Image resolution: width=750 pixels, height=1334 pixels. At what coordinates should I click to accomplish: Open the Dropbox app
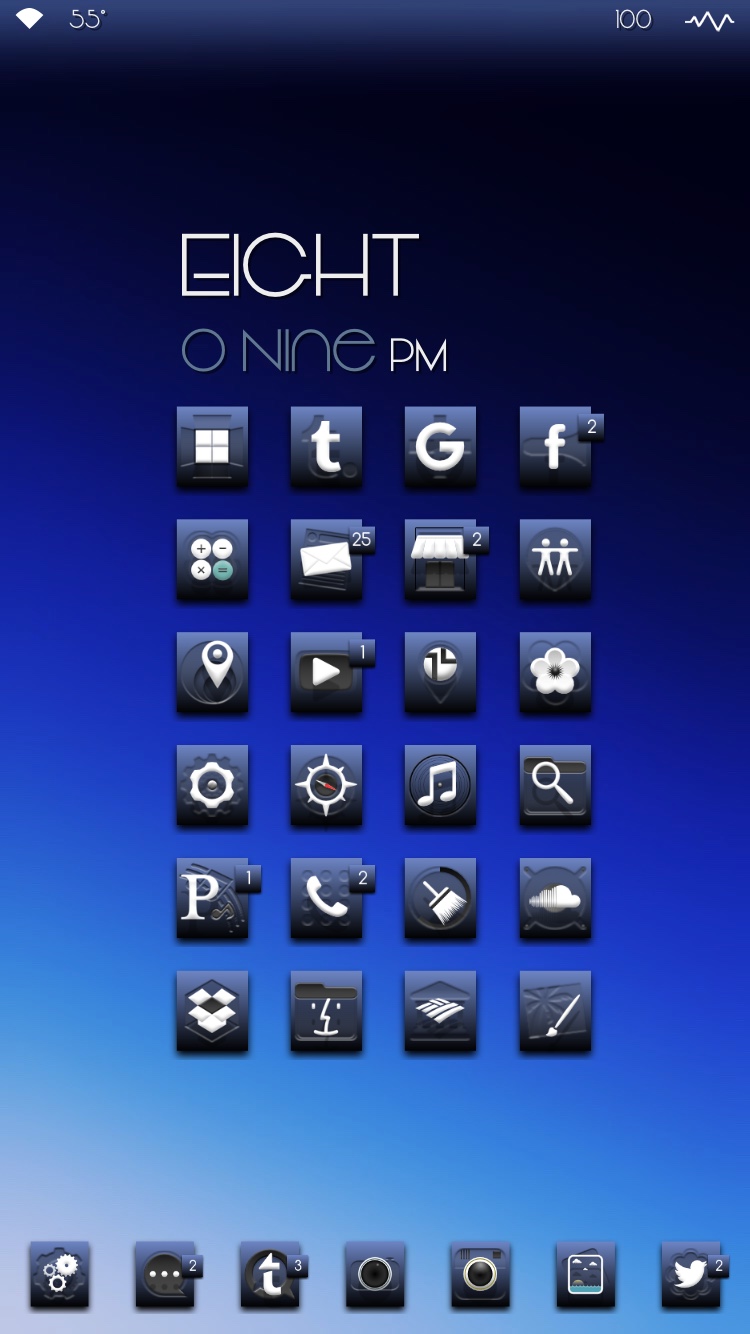[212, 1011]
